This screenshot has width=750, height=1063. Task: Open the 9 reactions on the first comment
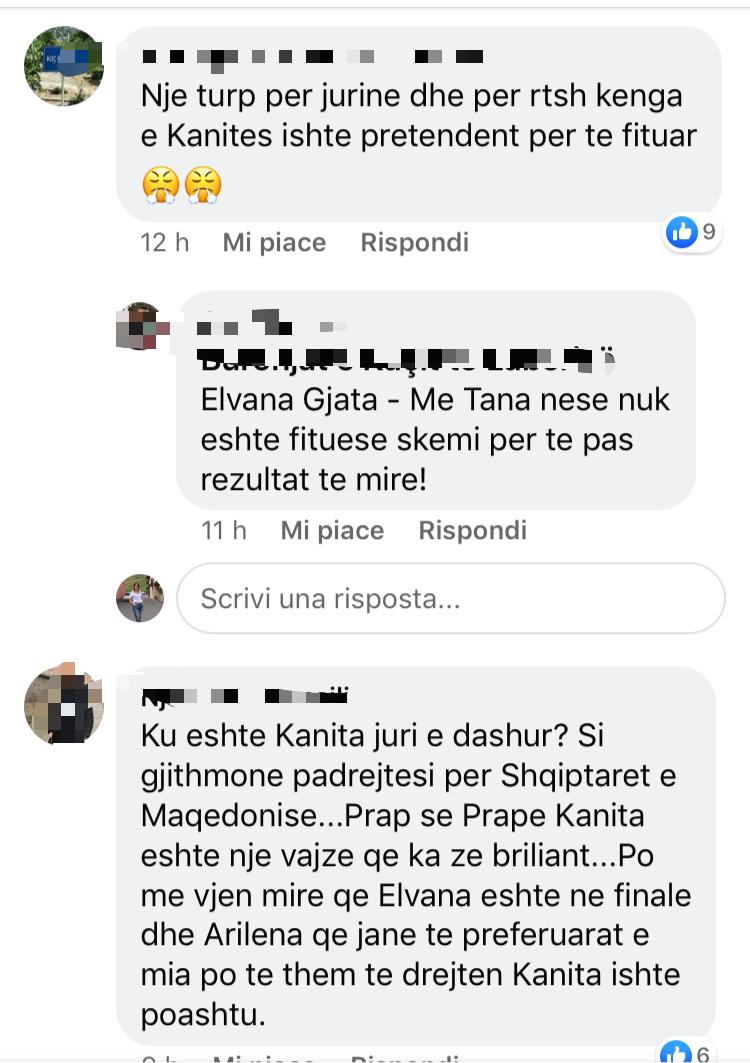pos(692,233)
